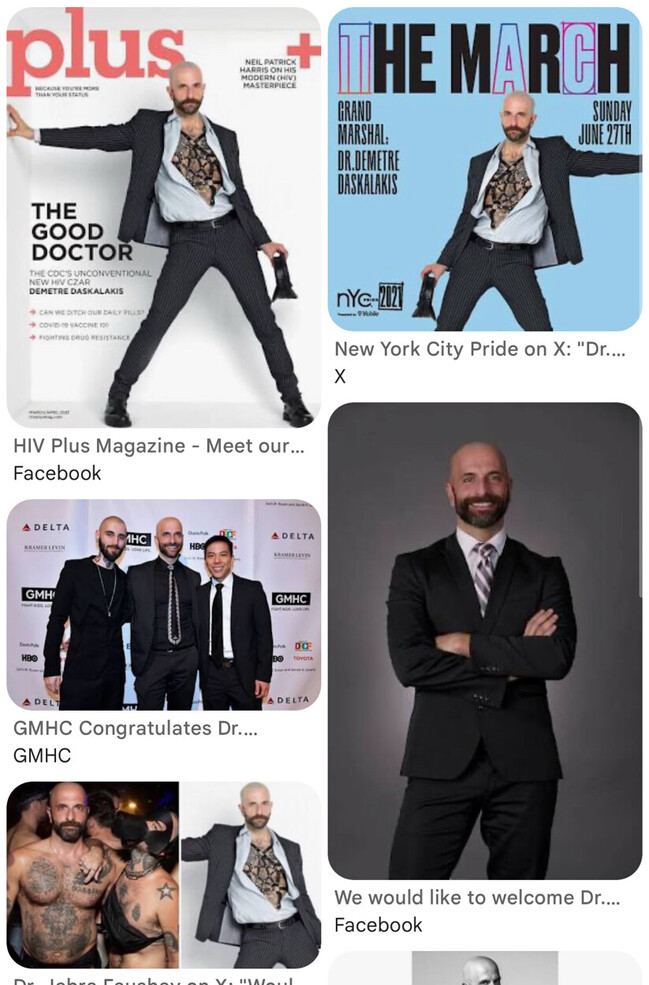Image resolution: width=649 pixels, height=985 pixels.
Task: Open the bottom-left image result from X
Action: (x=163, y=874)
